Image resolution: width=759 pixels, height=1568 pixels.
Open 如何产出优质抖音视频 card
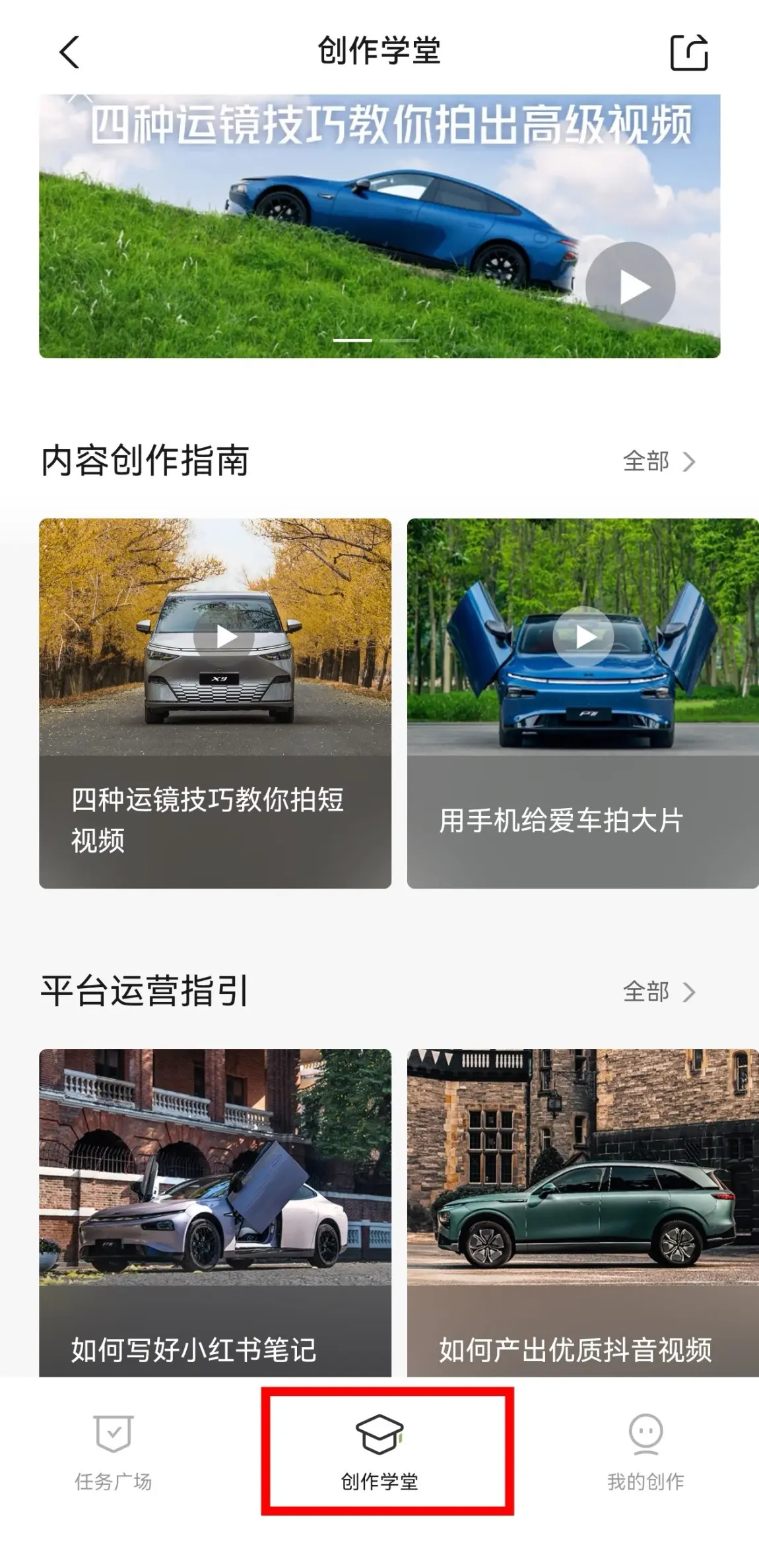point(583,1212)
